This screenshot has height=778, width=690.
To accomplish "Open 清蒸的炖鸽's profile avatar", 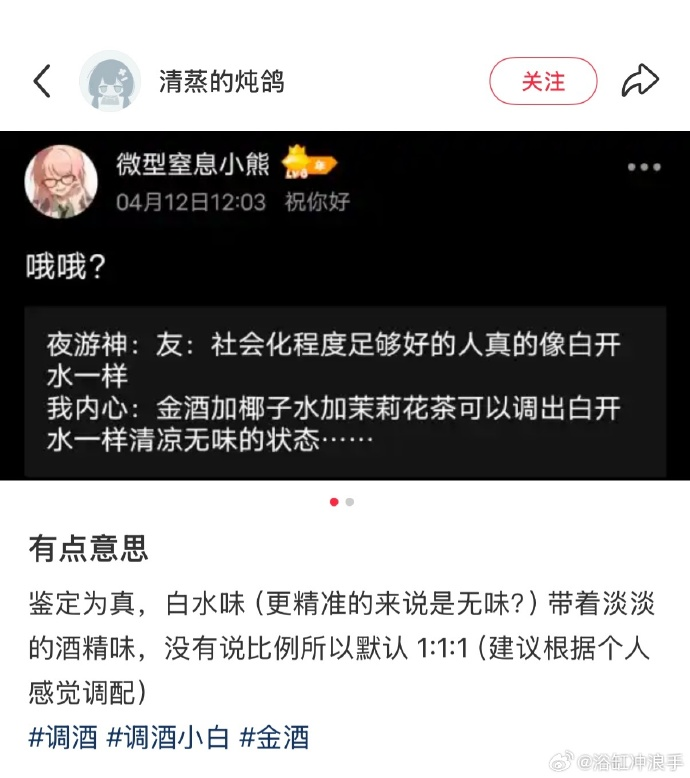I will [x=109, y=81].
